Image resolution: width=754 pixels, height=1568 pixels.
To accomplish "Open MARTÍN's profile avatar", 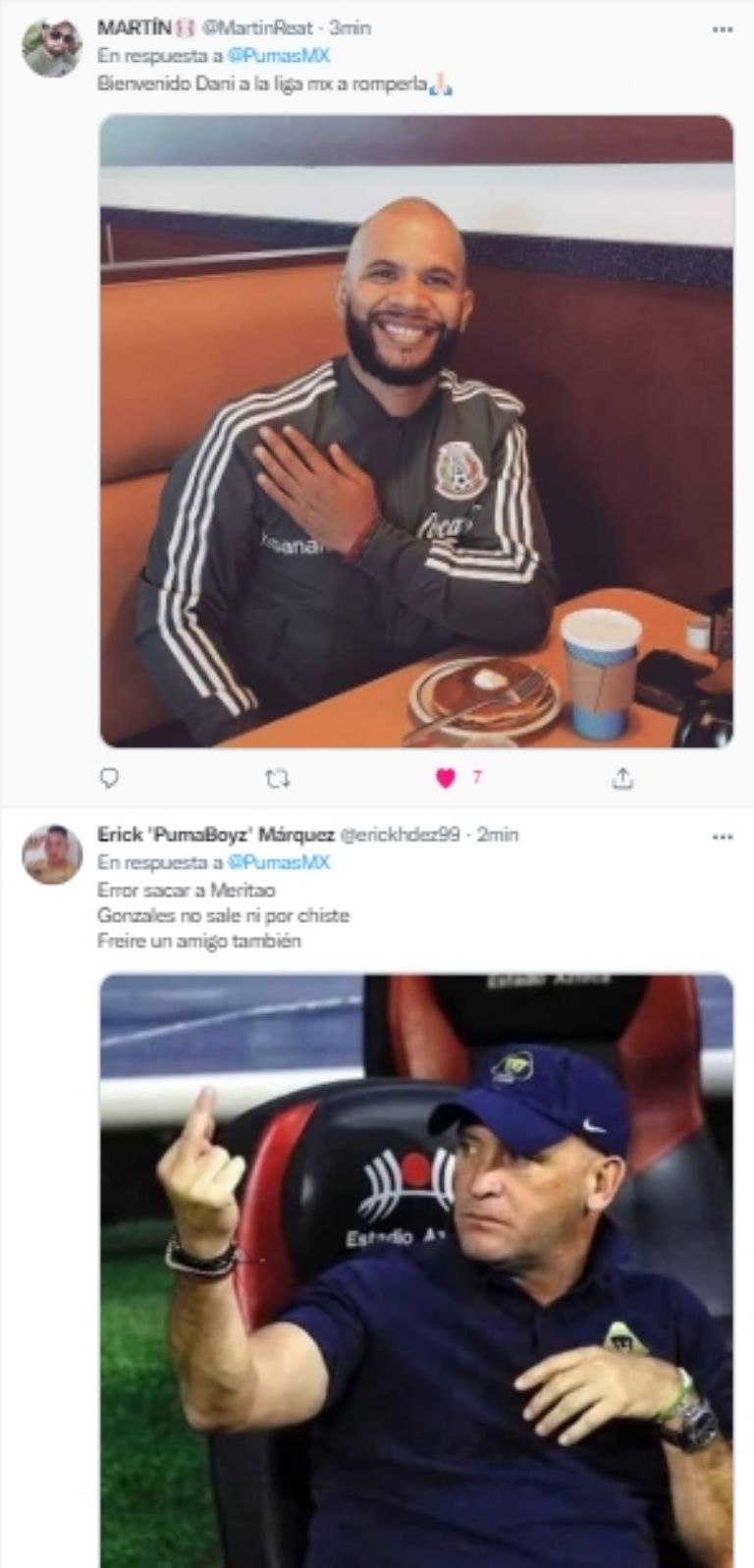I will coord(51,49).
